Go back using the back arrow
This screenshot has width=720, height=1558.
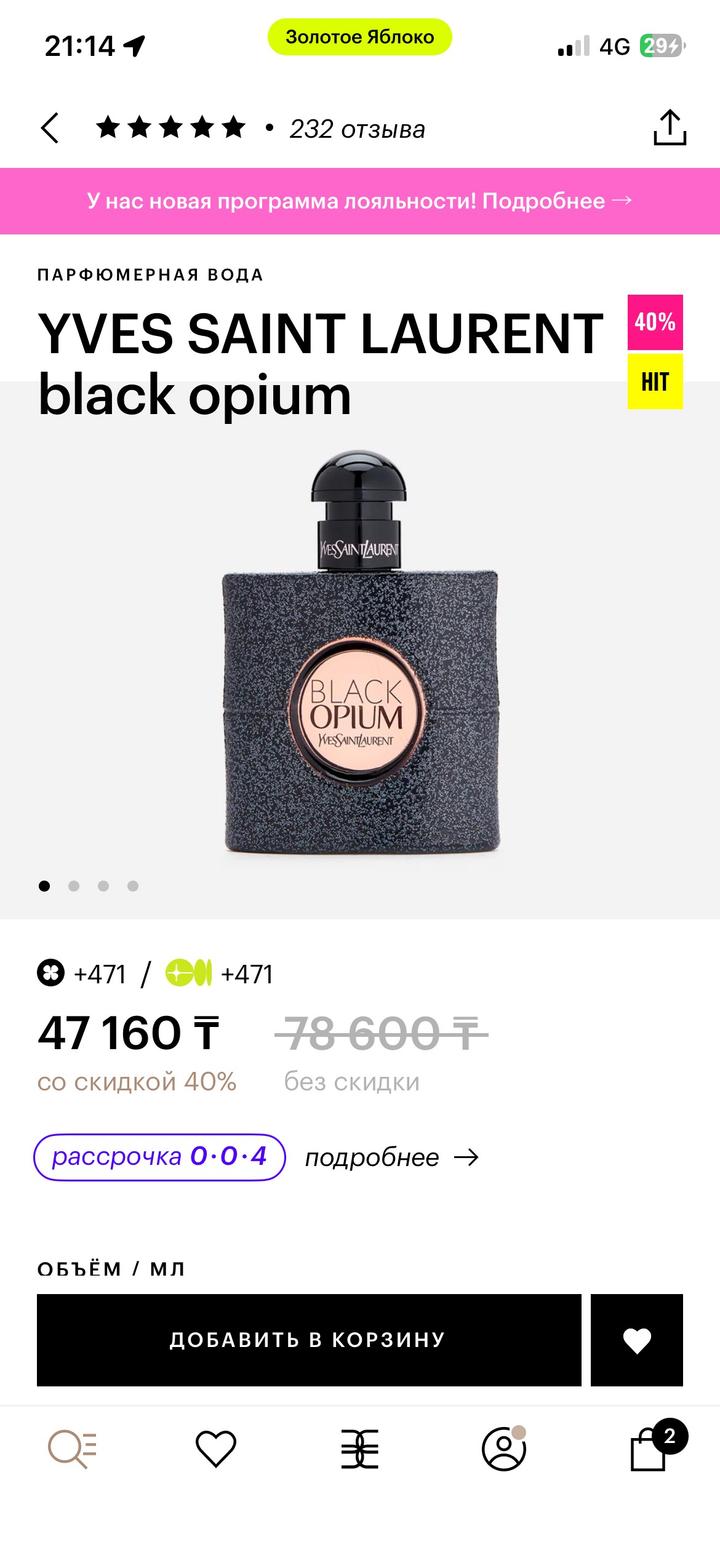pyautogui.click(x=49, y=128)
